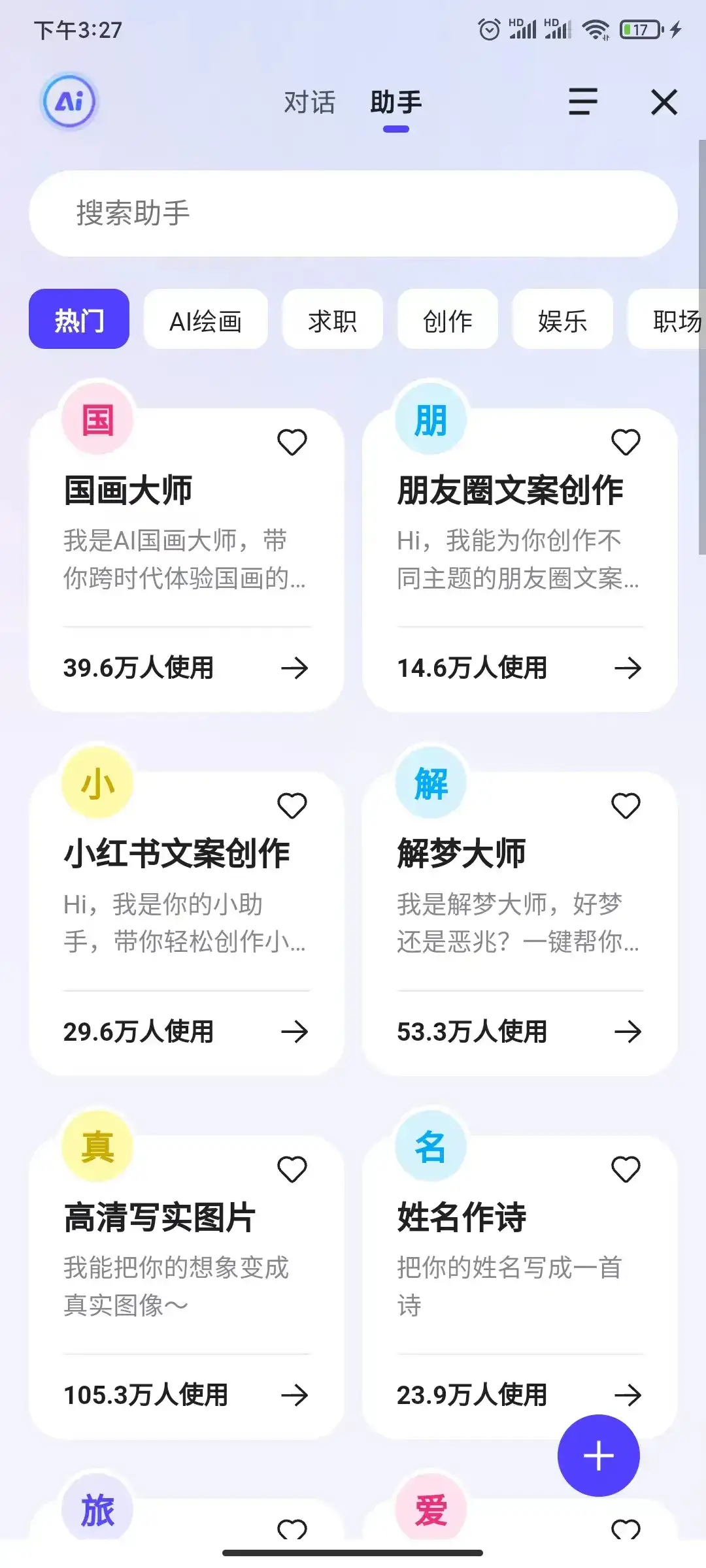The width and height of the screenshot is (706, 1568).
Task: Tap the Ai logo in the top left
Action: coord(69,101)
